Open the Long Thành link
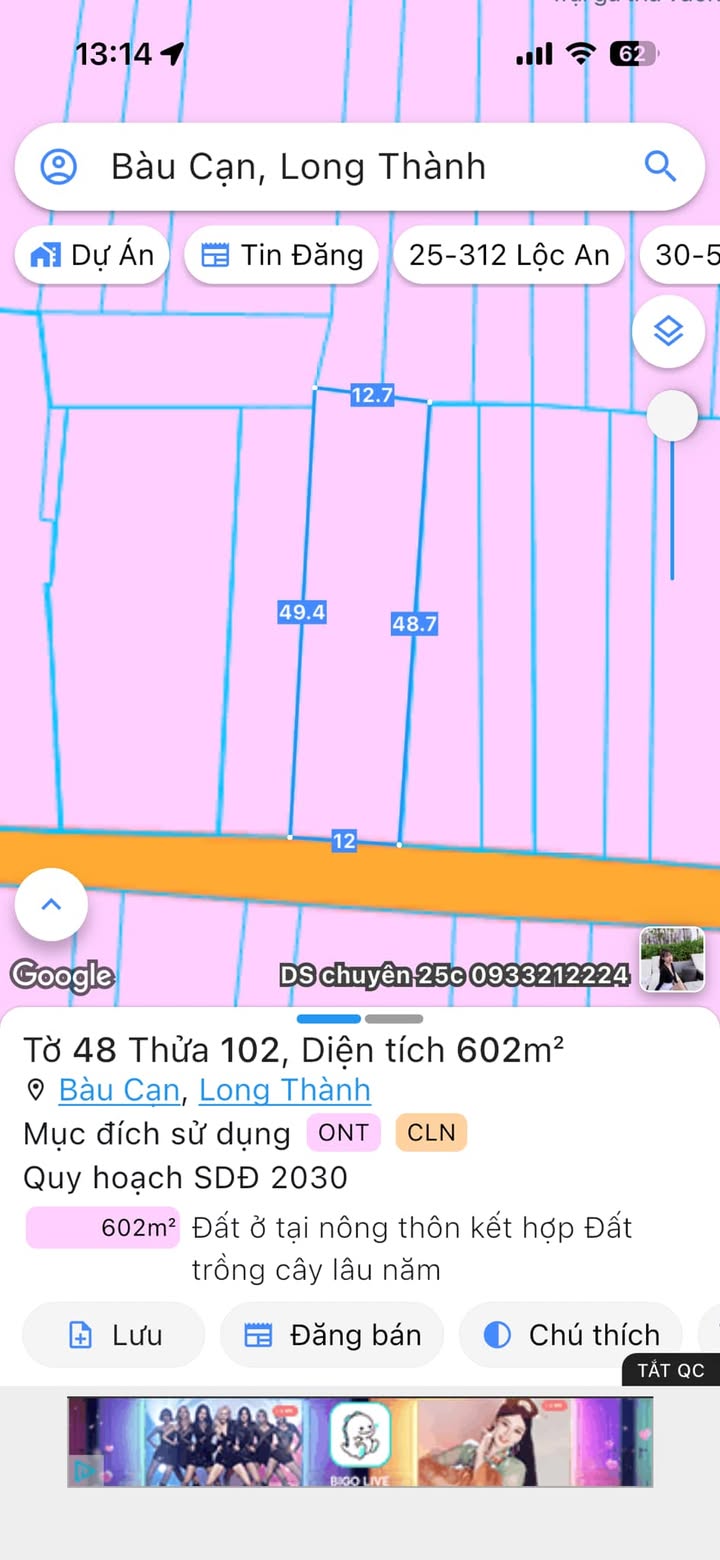The image size is (720, 1560). click(285, 1090)
